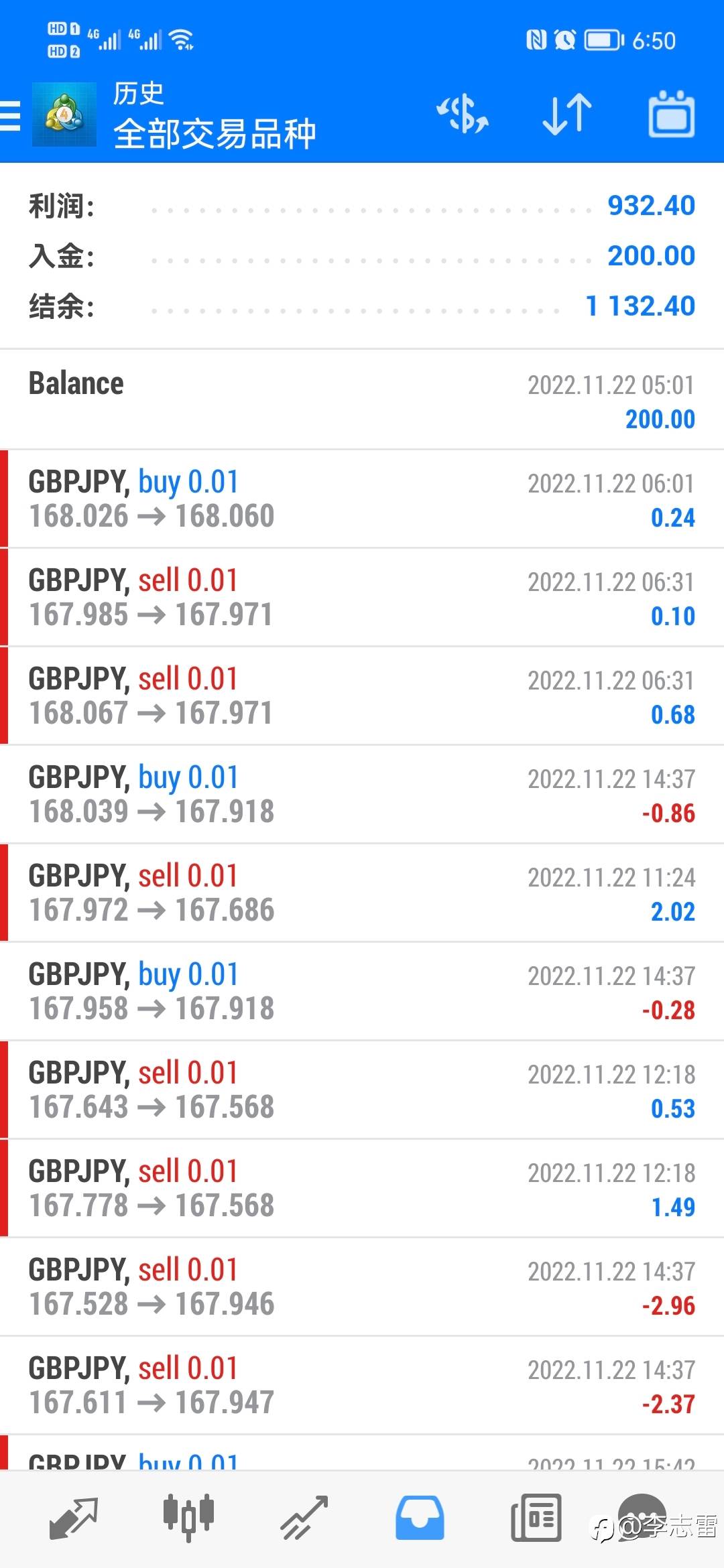Expand GBPJPY buy trade with 0.24 profit
This screenshot has height=1568, width=724.
tap(362, 499)
